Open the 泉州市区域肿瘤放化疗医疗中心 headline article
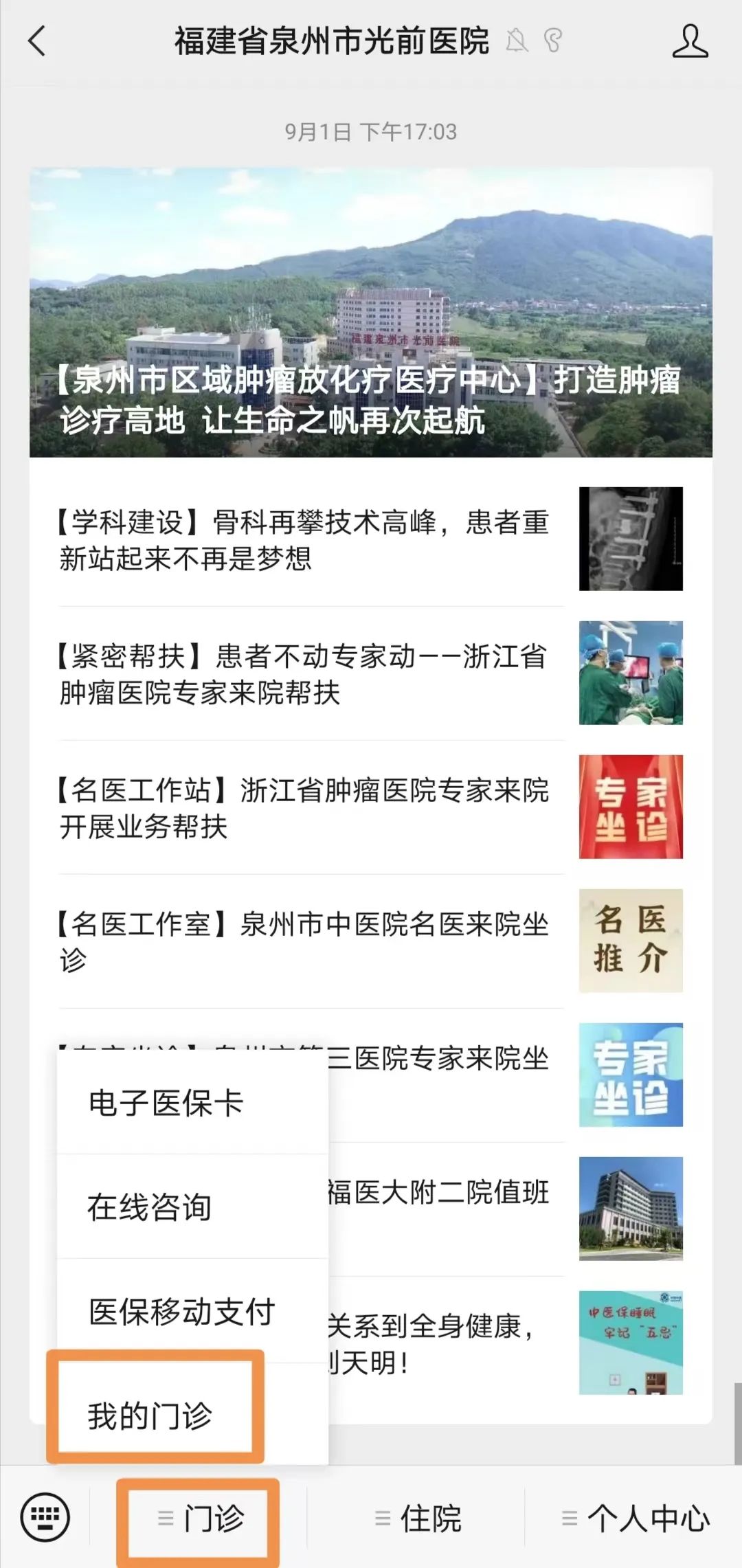Image resolution: width=742 pixels, height=1568 pixels. coord(370,313)
